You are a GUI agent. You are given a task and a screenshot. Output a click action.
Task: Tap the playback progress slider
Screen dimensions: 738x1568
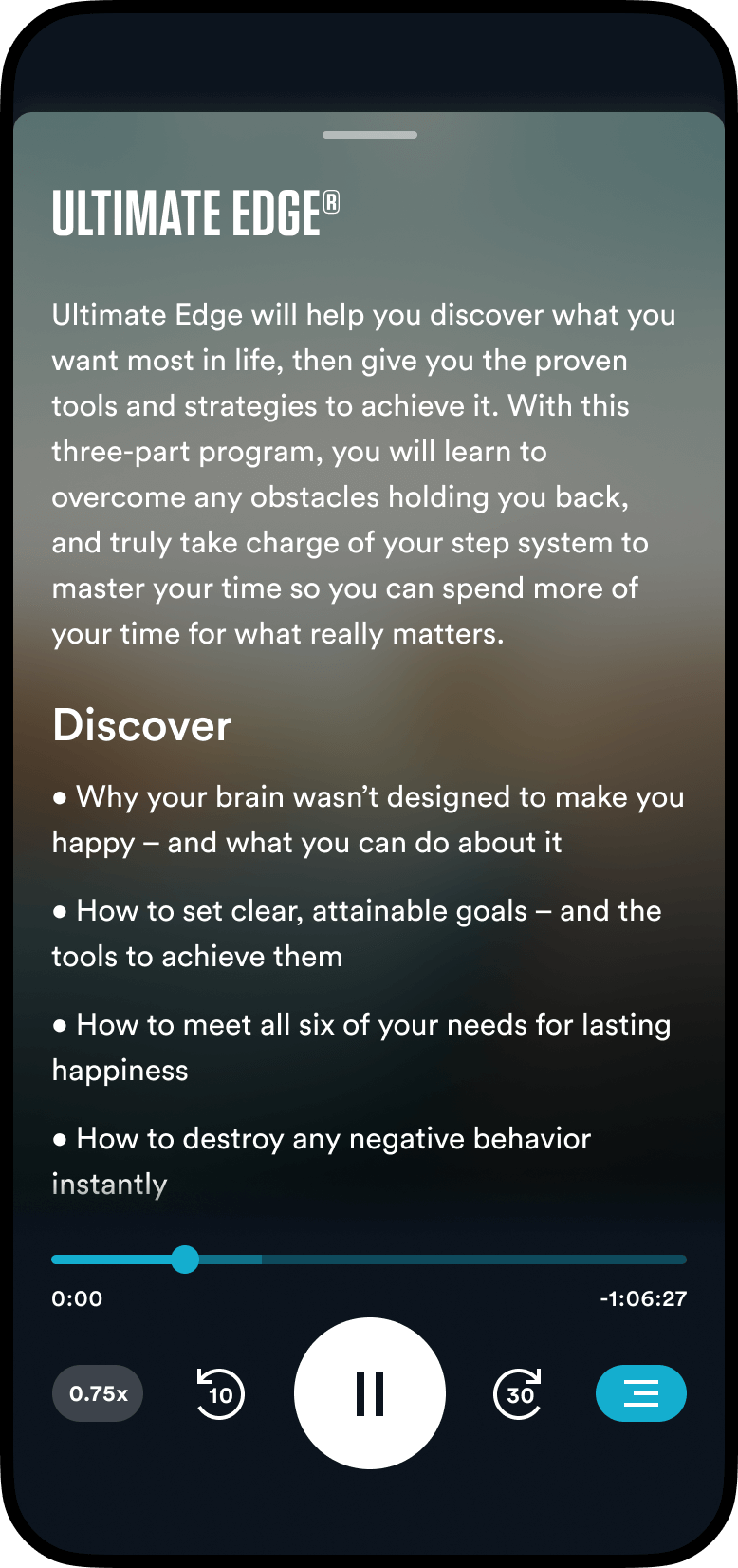pos(369,1260)
